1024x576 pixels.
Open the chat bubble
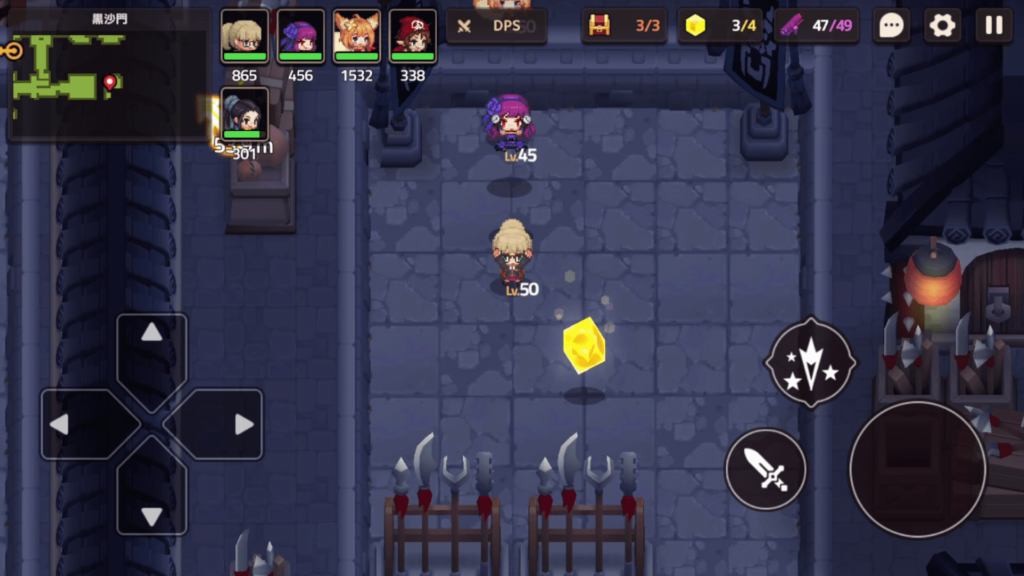890,26
